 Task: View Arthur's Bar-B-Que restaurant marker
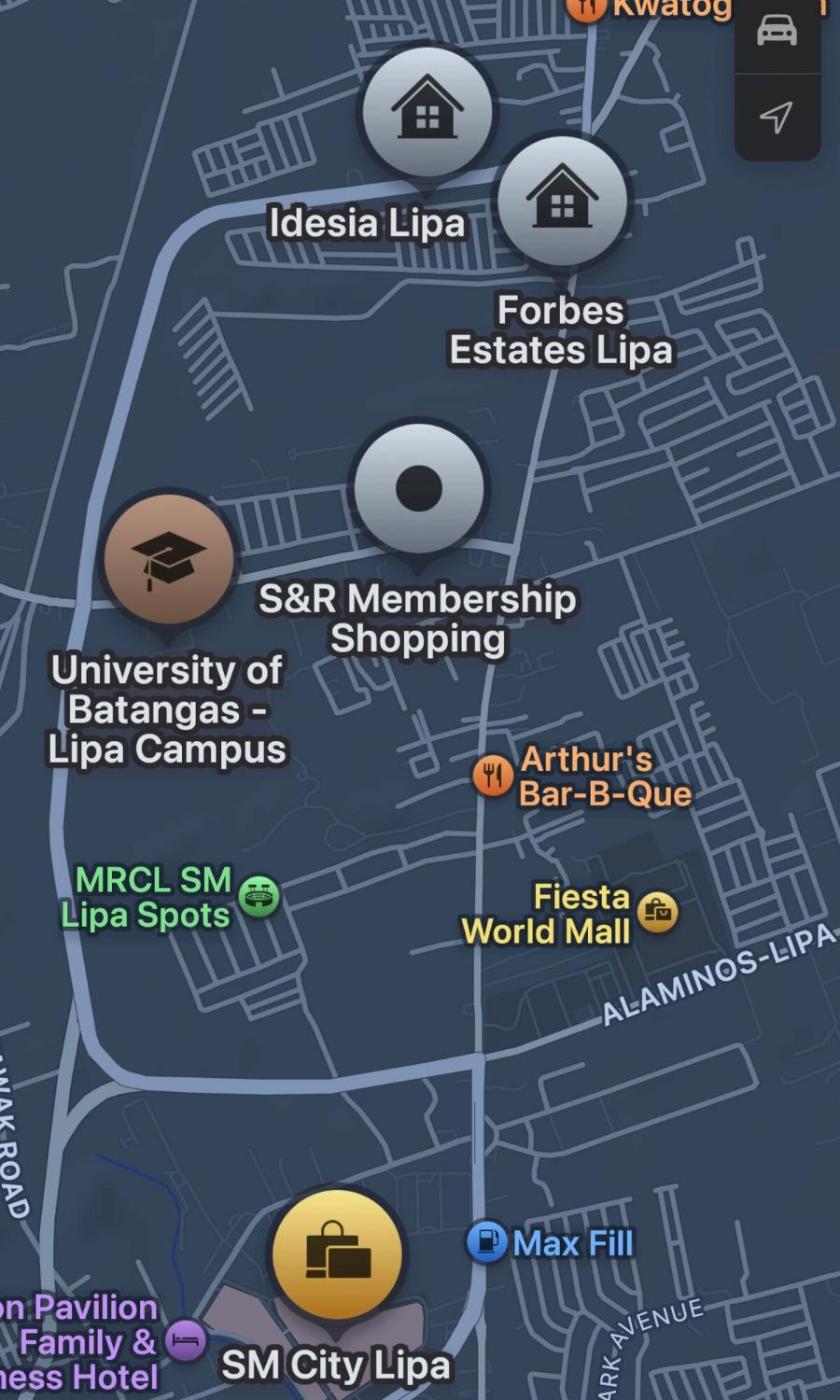493,775
